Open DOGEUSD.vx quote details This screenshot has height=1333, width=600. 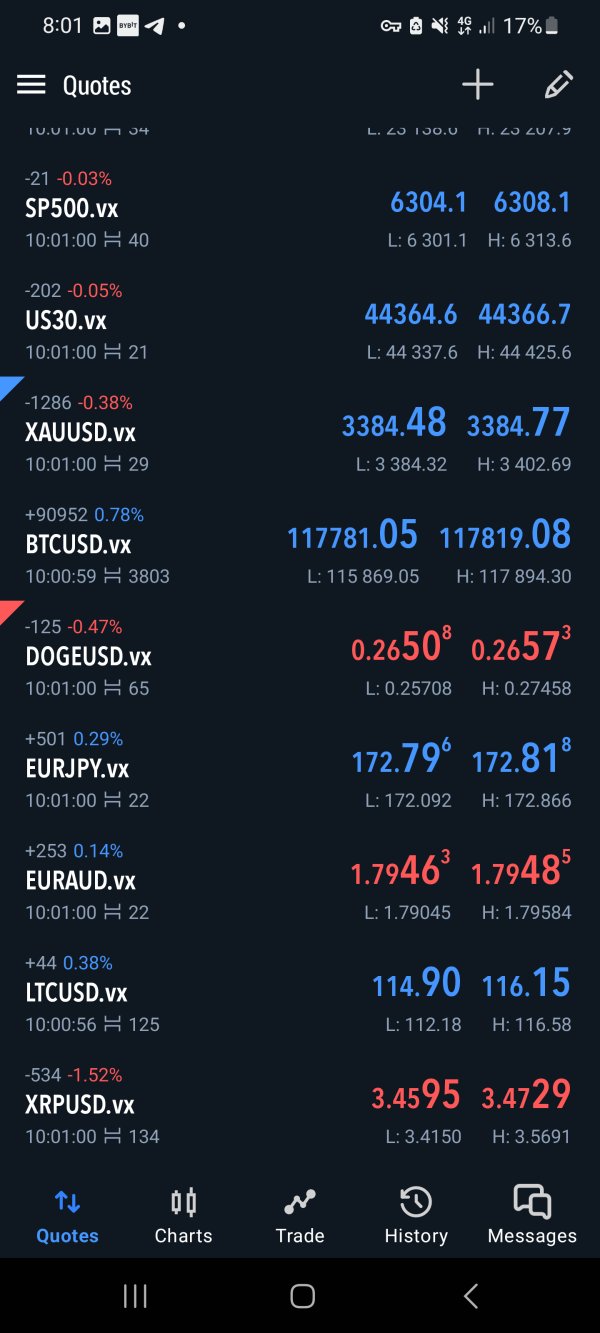[x=300, y=657]
